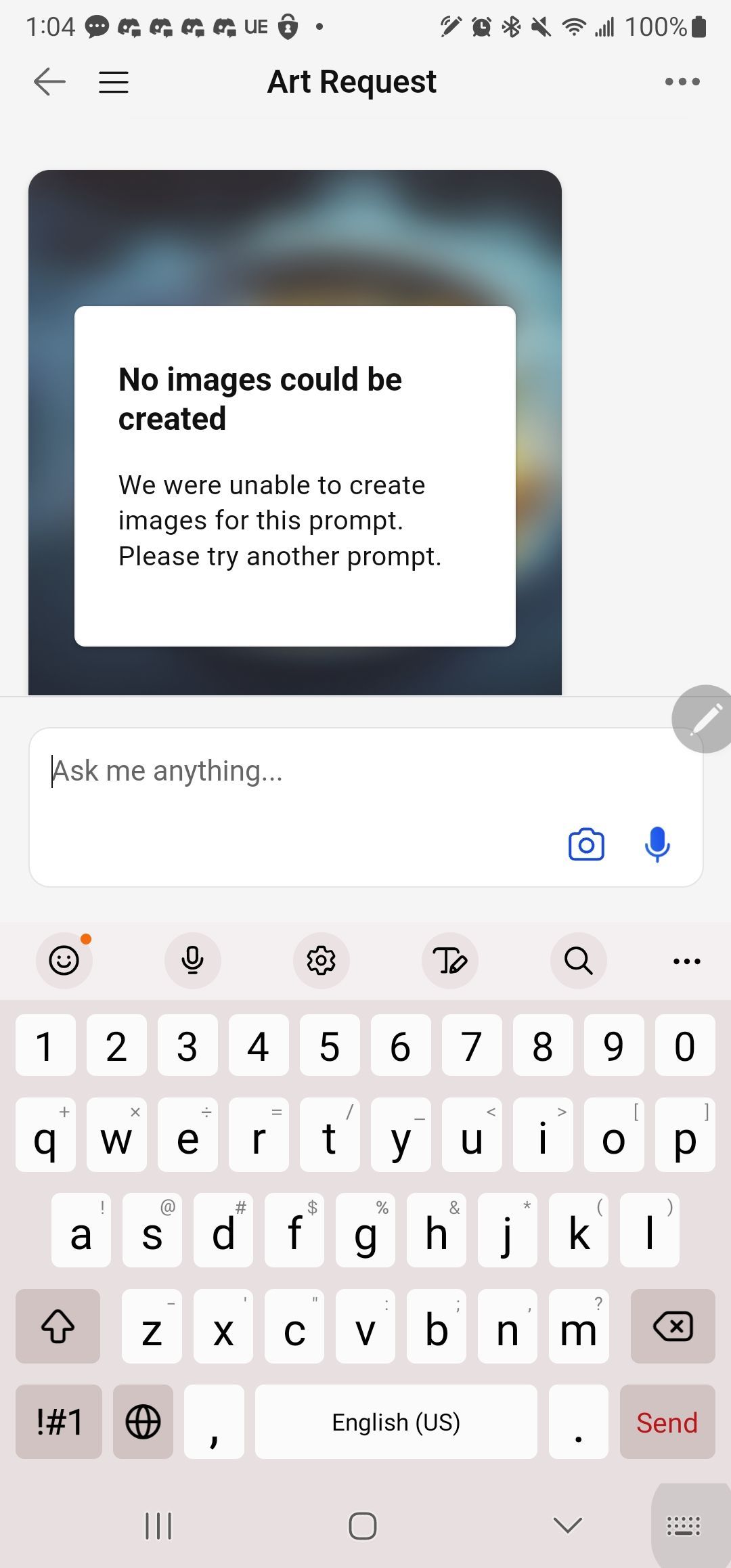Toggle the shift key
This screenshot has height=1568, width=731.
tap(58, 1326)
